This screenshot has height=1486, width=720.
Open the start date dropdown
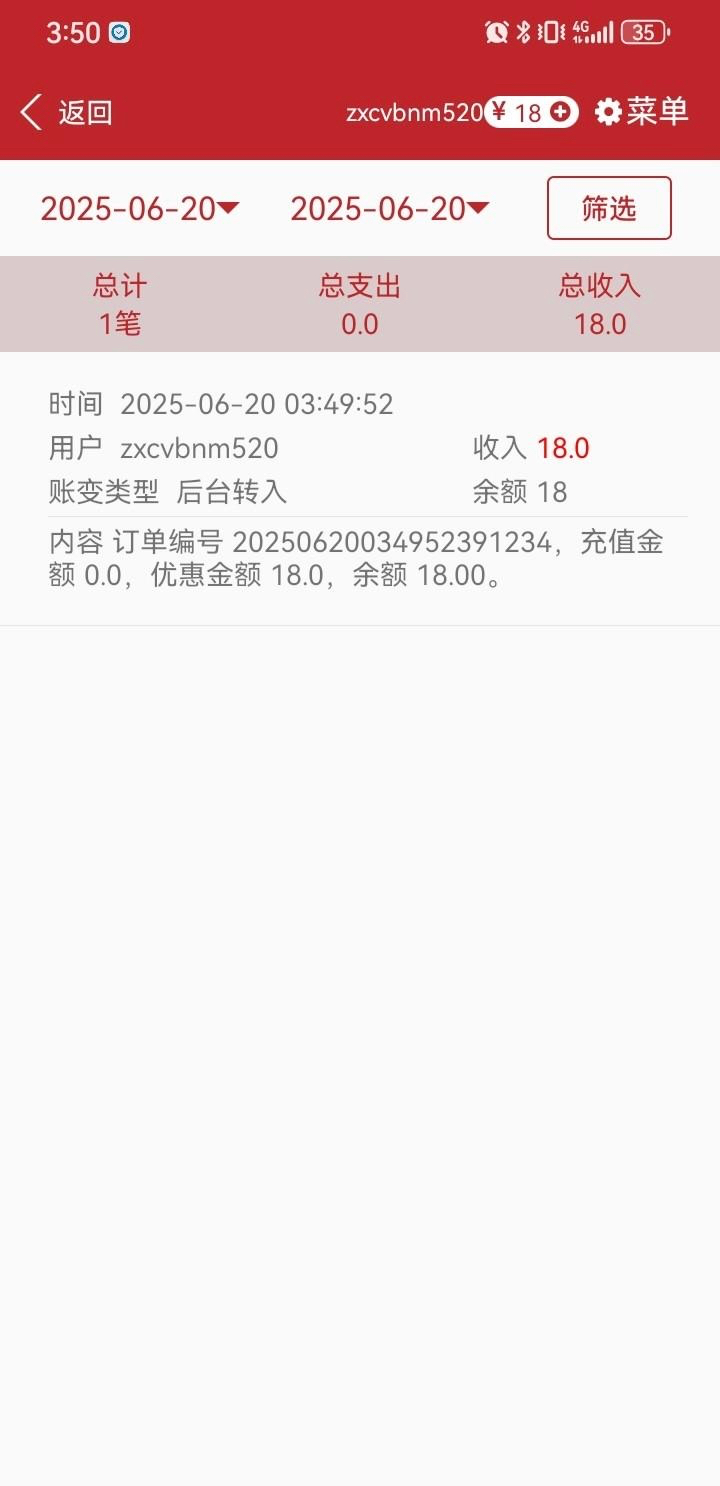click(x=140, y=209)
